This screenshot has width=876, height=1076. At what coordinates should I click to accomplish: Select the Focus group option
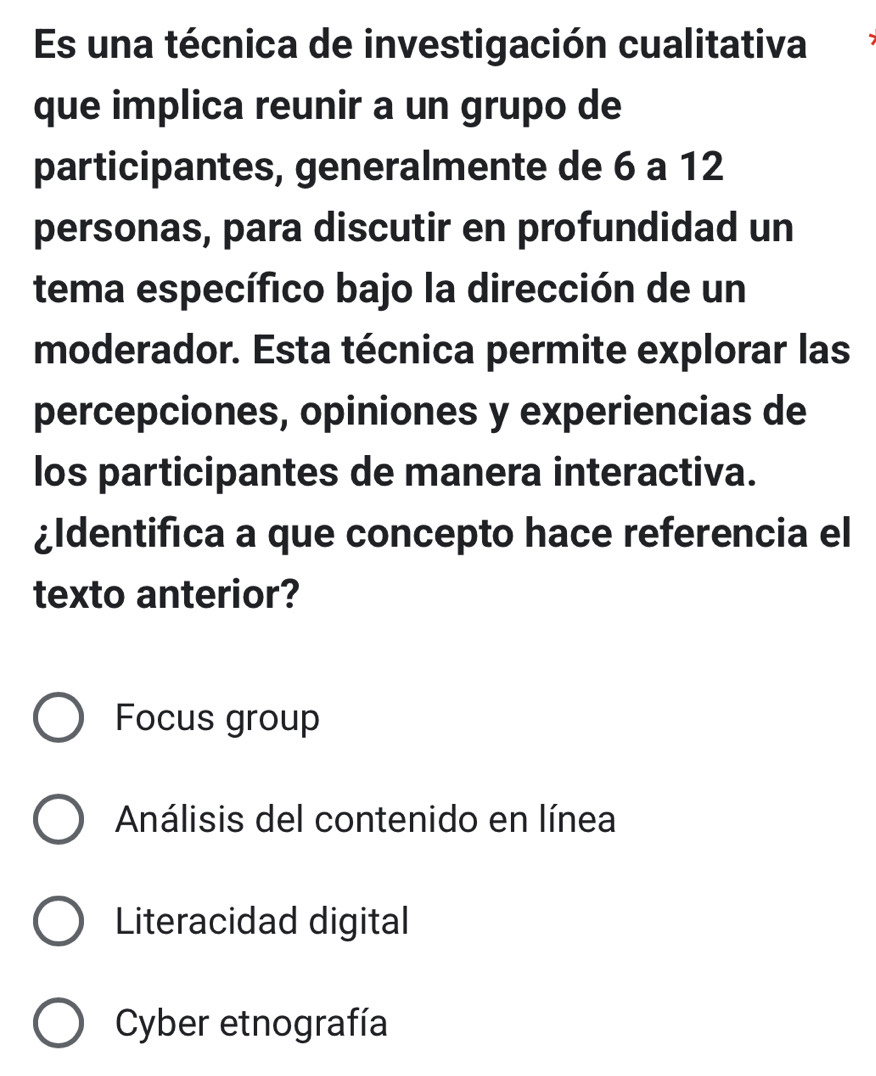59,719
